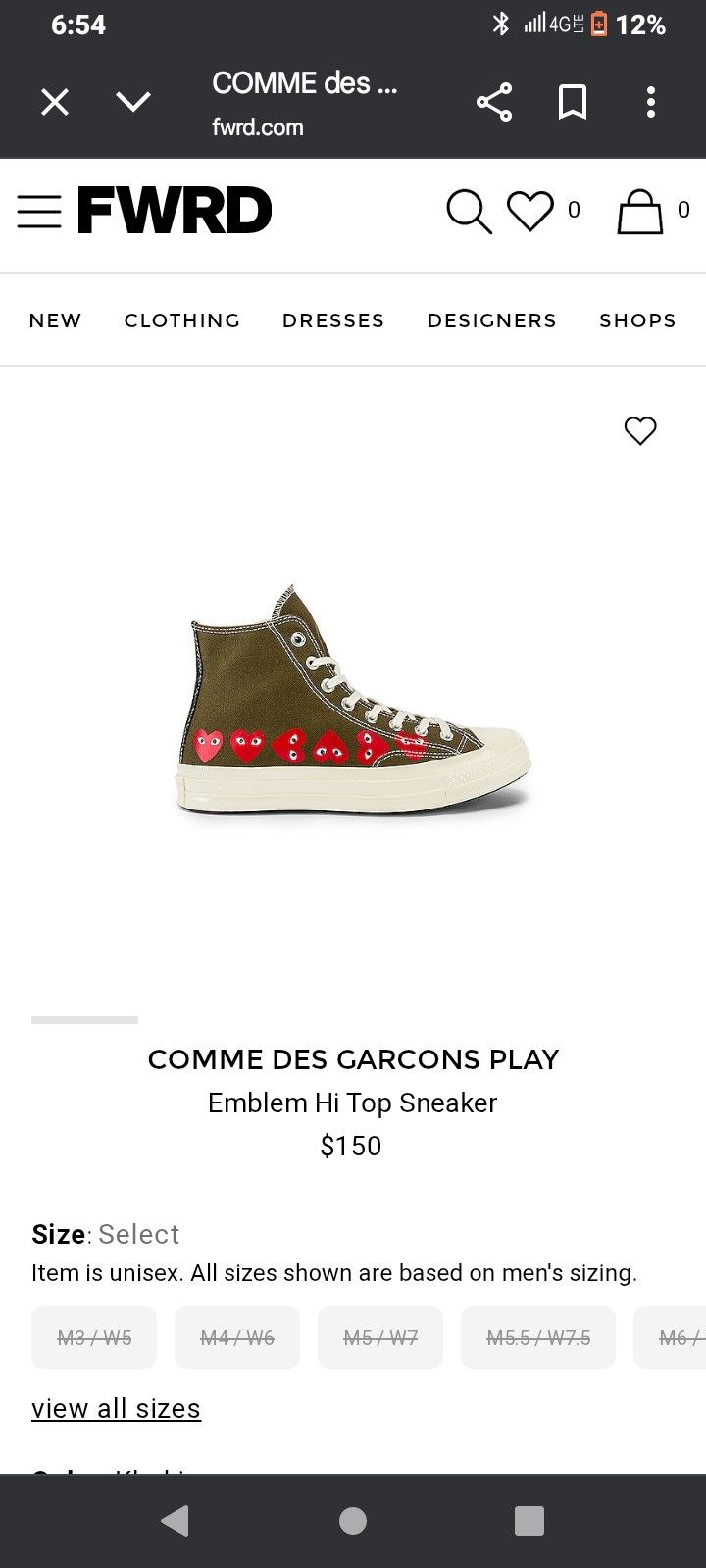View the wishlist hearts page
This screenshot has height=1568, width=706.
[530, 212]
